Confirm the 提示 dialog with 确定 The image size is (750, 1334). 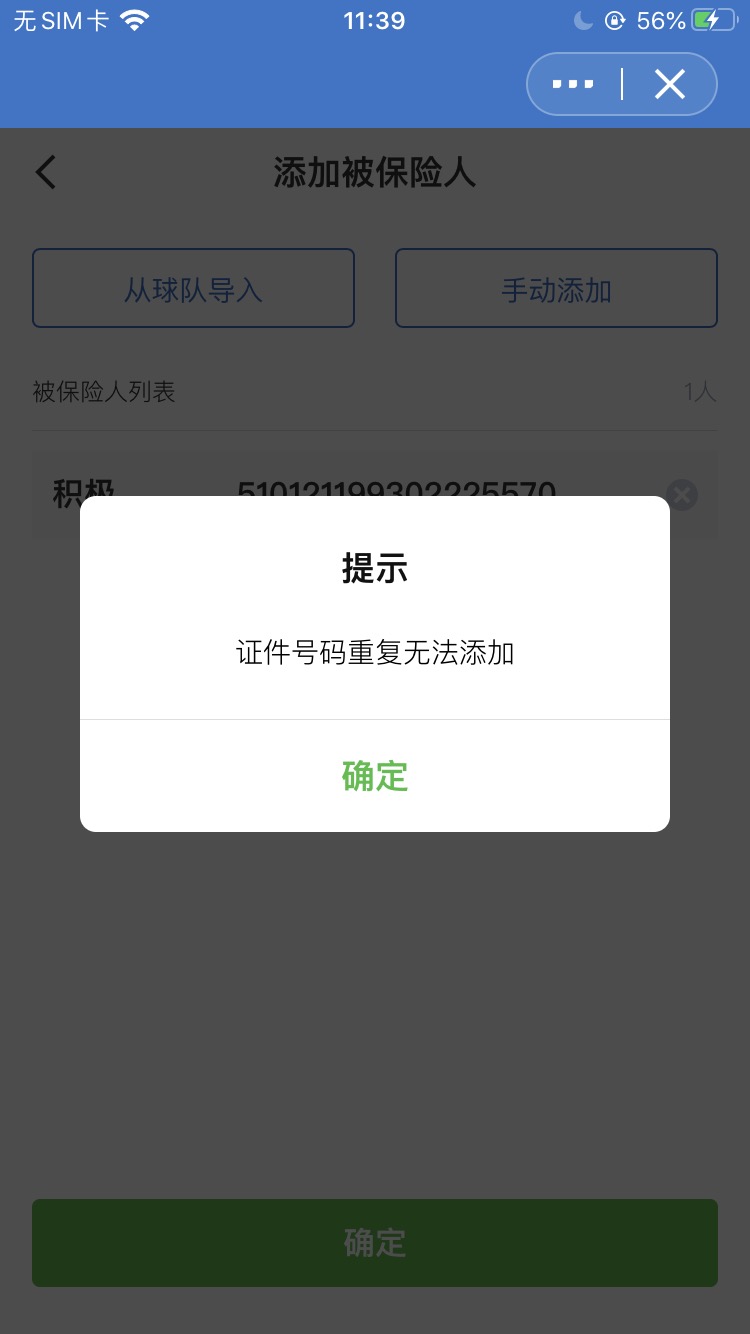pos(375,776)
